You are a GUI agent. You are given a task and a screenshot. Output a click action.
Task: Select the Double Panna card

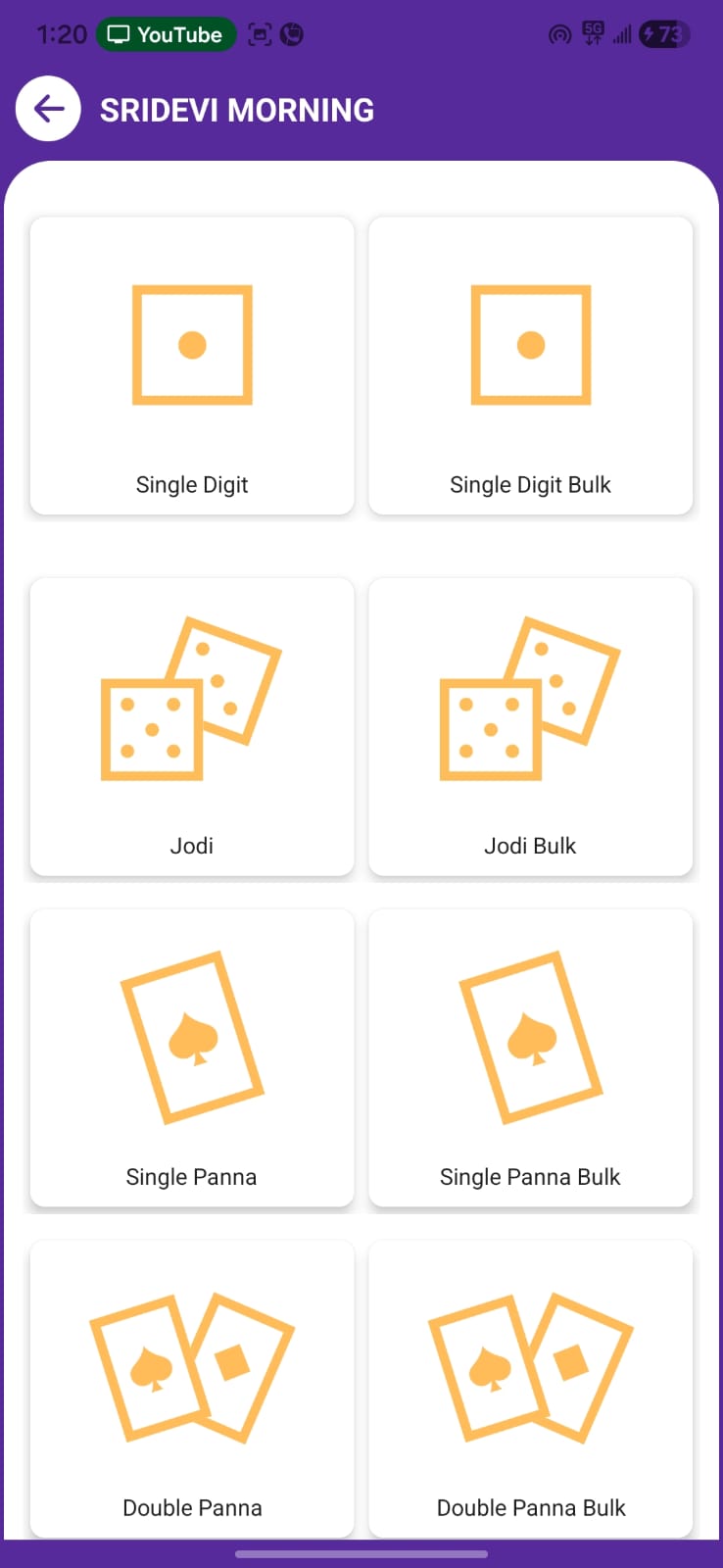point(192,1389)
